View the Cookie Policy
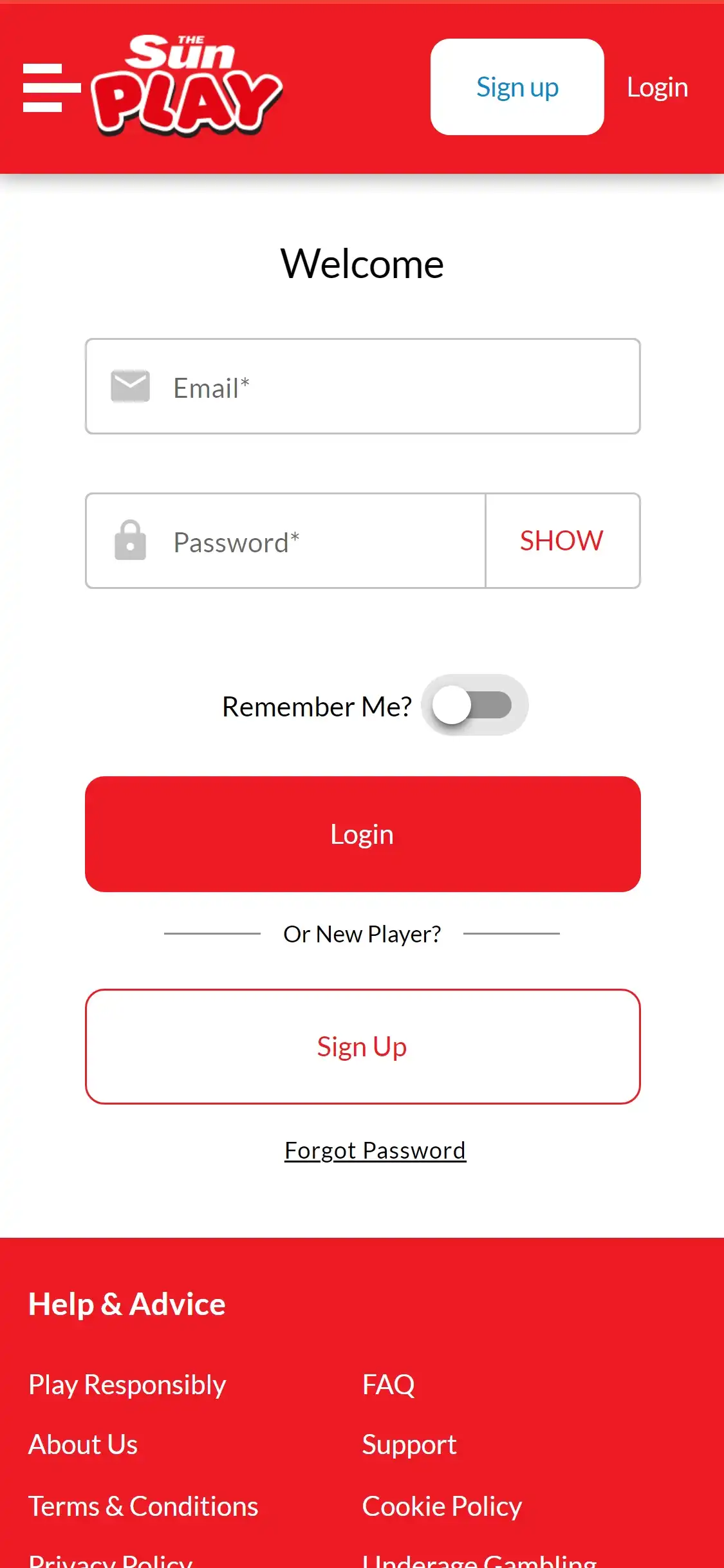This screenshot has height=1568, width=724. (441, 1506)
